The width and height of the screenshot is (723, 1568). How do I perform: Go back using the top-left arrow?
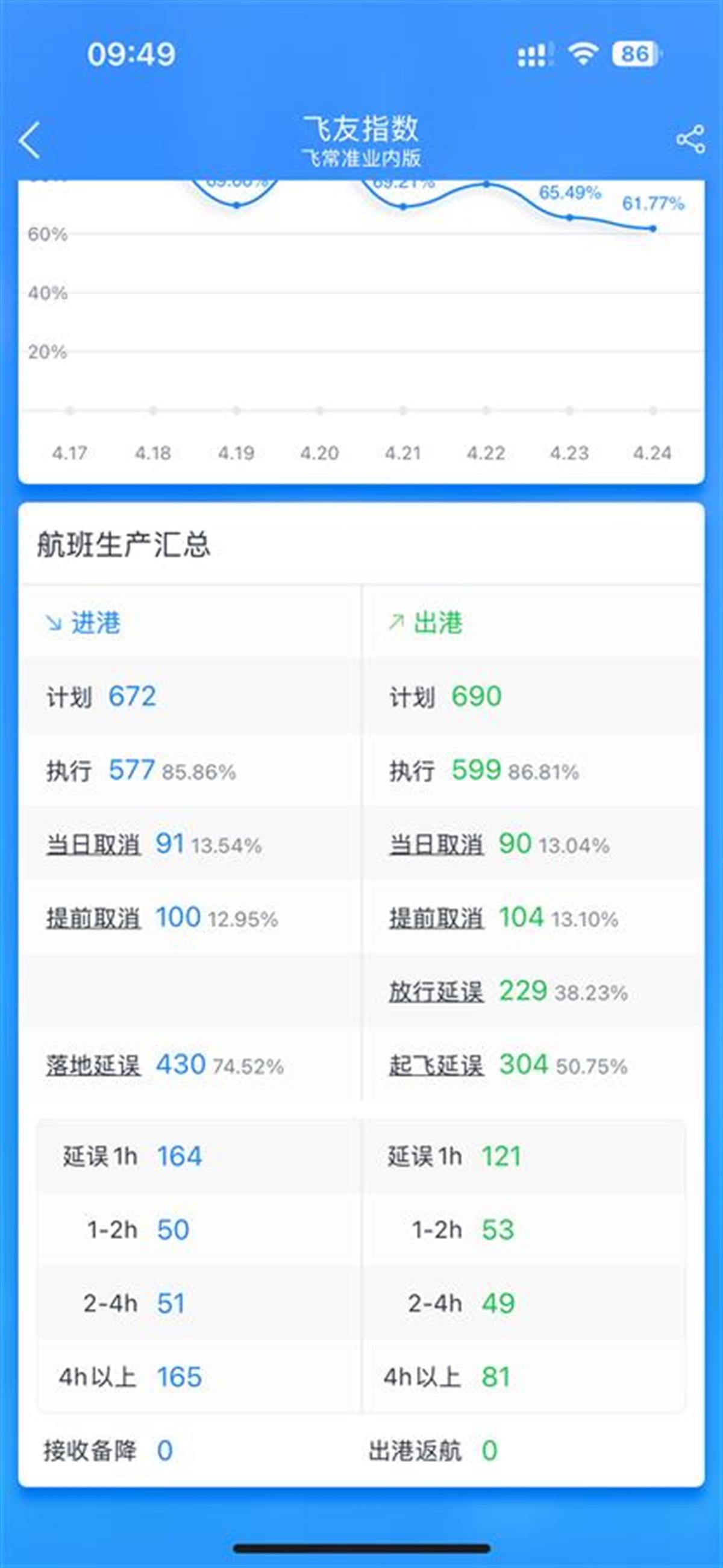click(29, 140)
